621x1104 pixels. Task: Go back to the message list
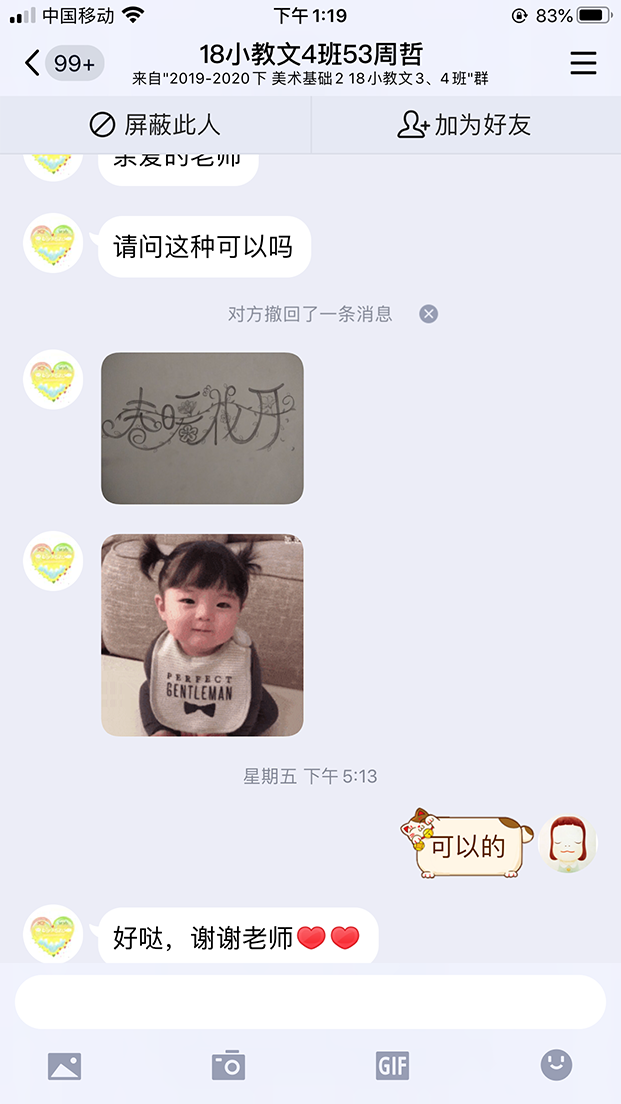pyautogui.click(x=34, y=64)
